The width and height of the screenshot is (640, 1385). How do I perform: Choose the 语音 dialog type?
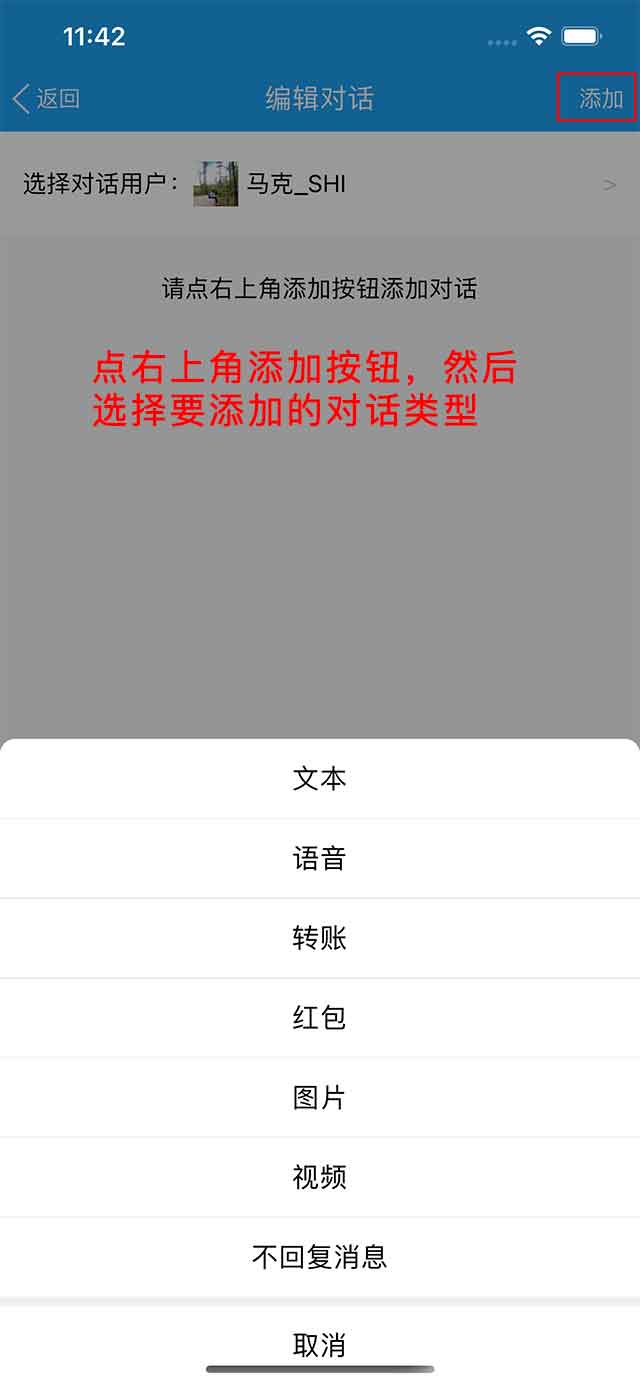point(320,858)
